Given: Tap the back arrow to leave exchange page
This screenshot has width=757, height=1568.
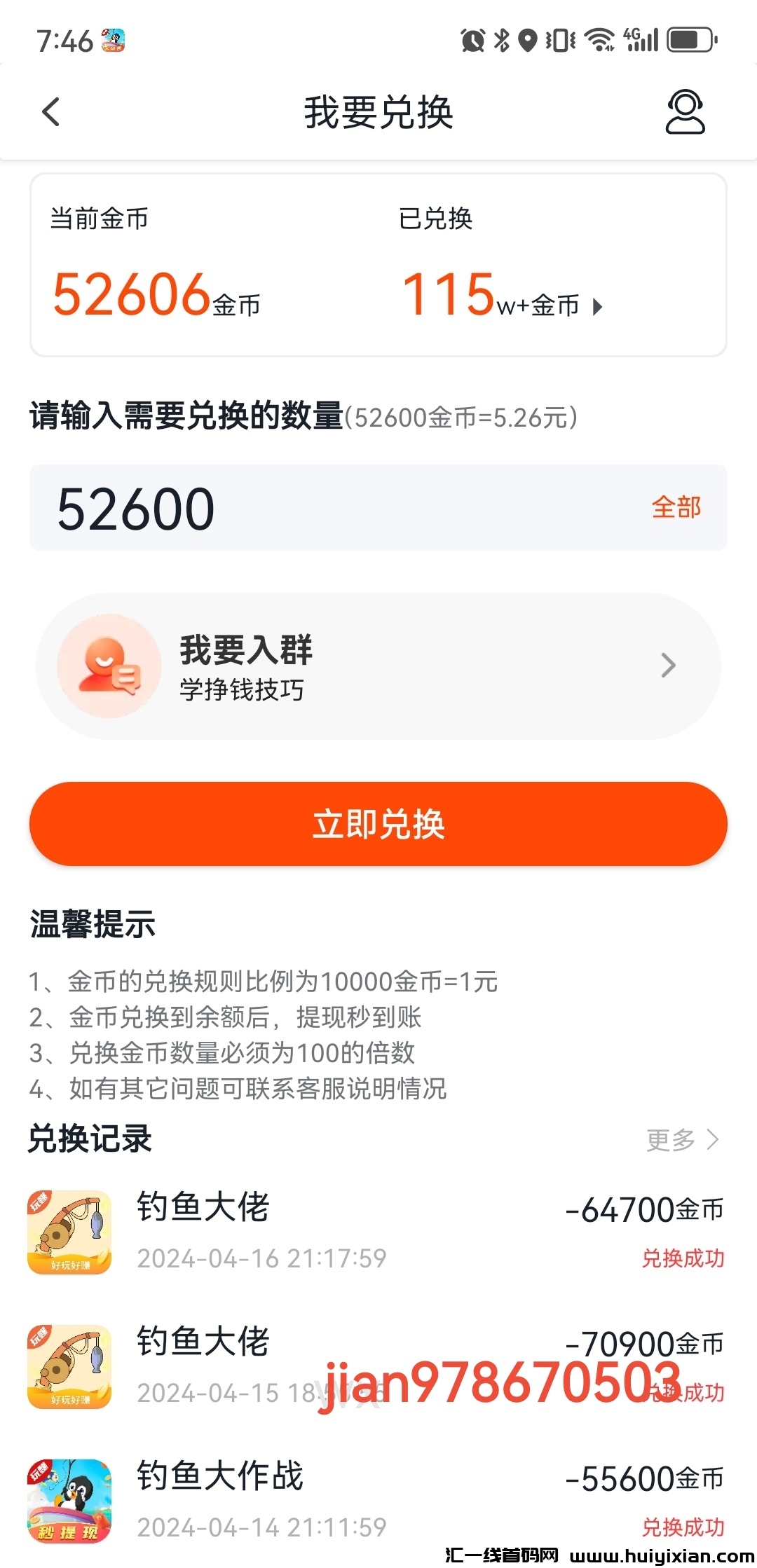Looking at the screenshot, I should pyautogui.click(x=50, y=112).
